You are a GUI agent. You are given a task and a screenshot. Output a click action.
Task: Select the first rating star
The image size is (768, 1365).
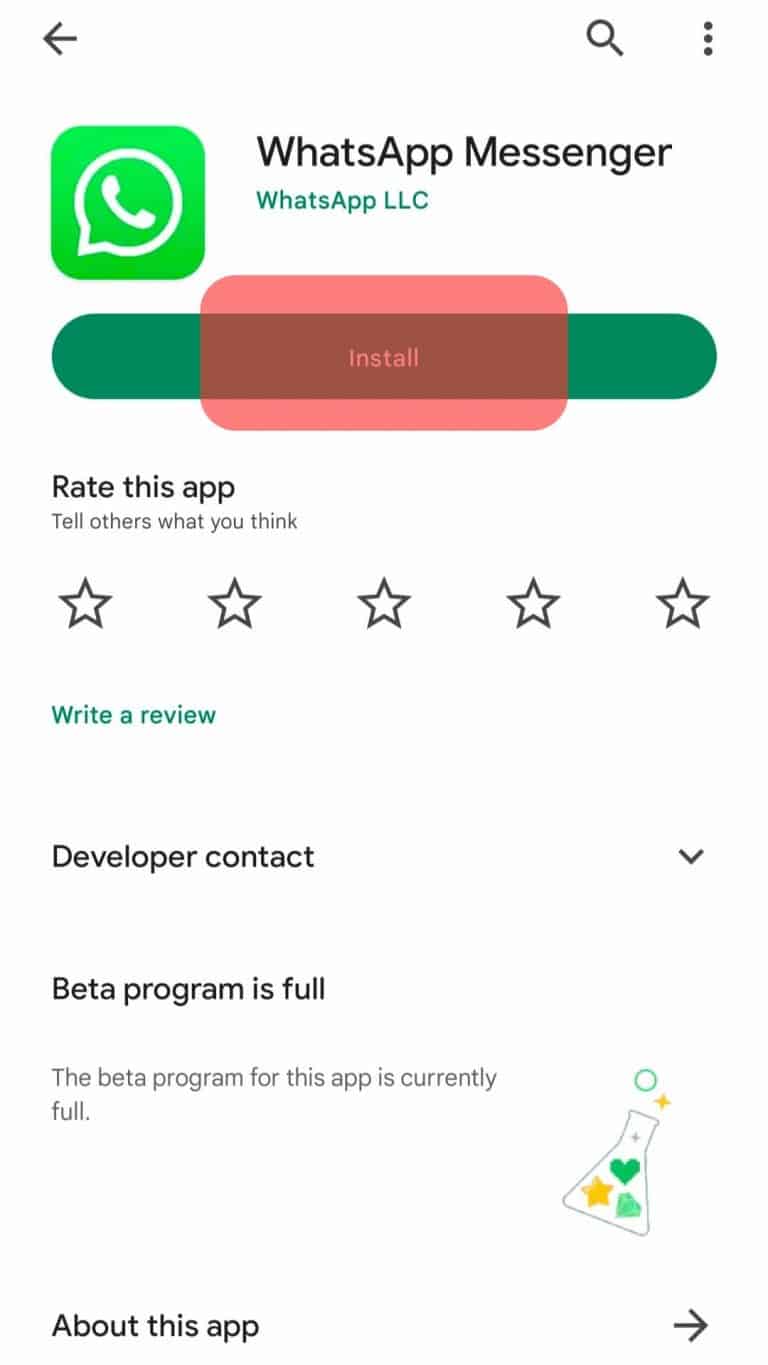coord(85,603)
